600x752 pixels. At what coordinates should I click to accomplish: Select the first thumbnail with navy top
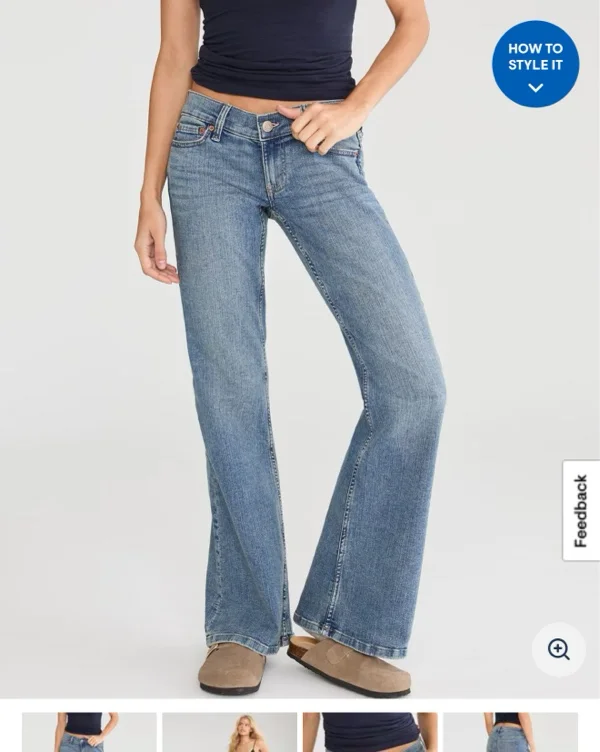coord(89,732)
